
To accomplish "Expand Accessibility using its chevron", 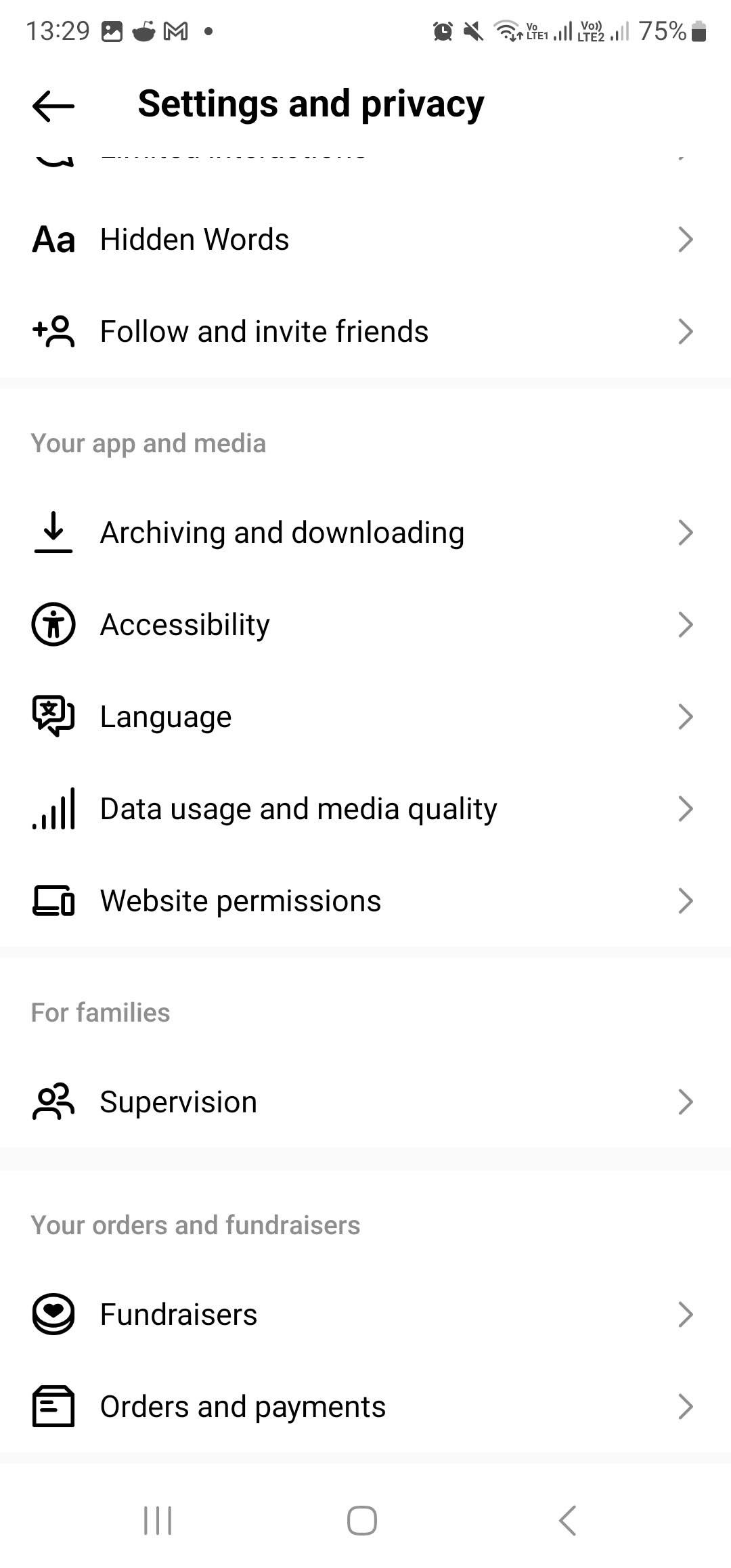I will [x=686, y=624].
